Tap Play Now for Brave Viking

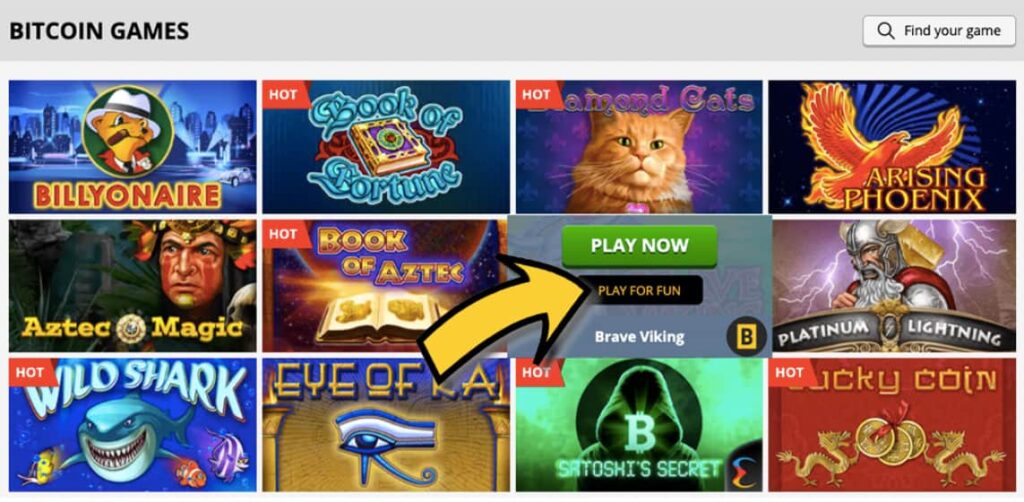point(639,246)
